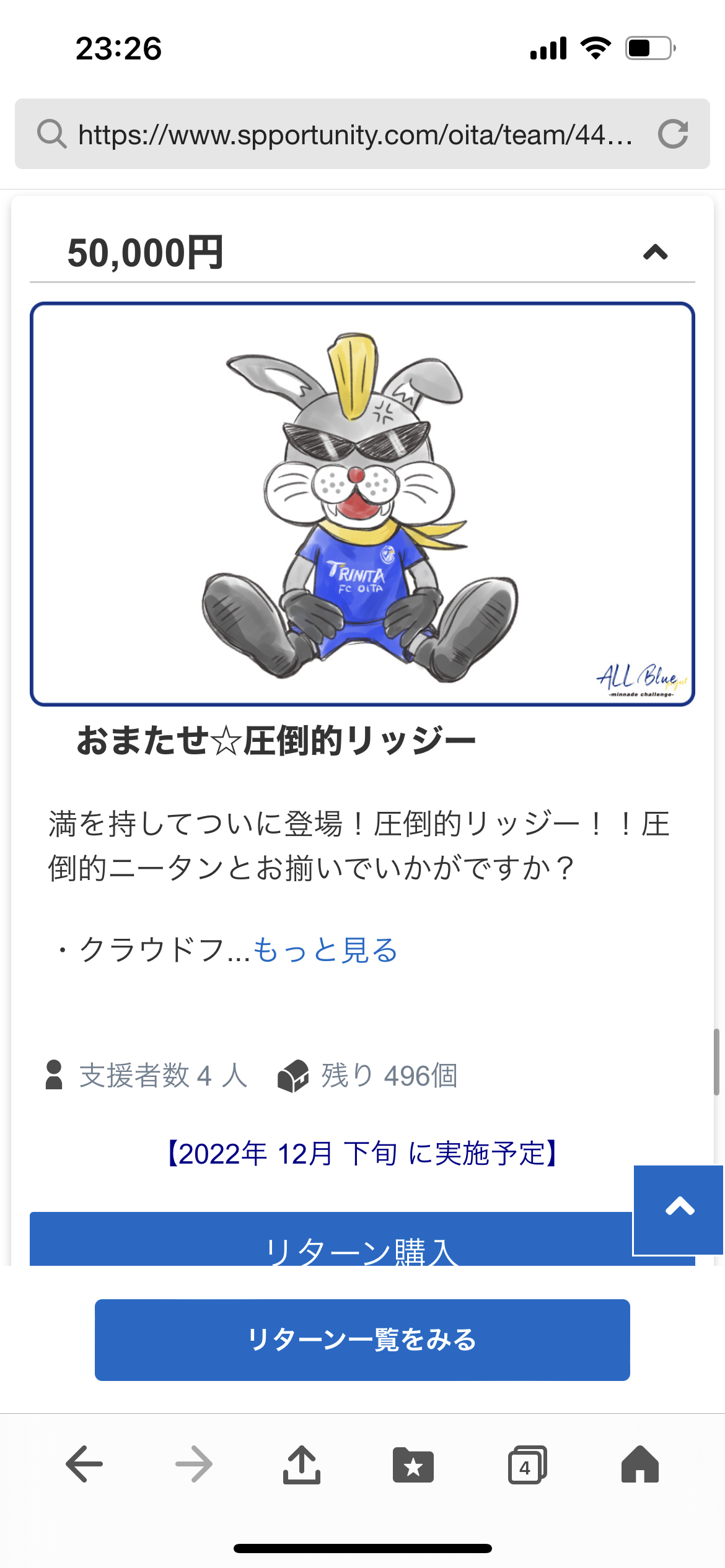This screenshot has width=725, height=1568.
Task: Jump back to top of page
Action: point(679,1209)
